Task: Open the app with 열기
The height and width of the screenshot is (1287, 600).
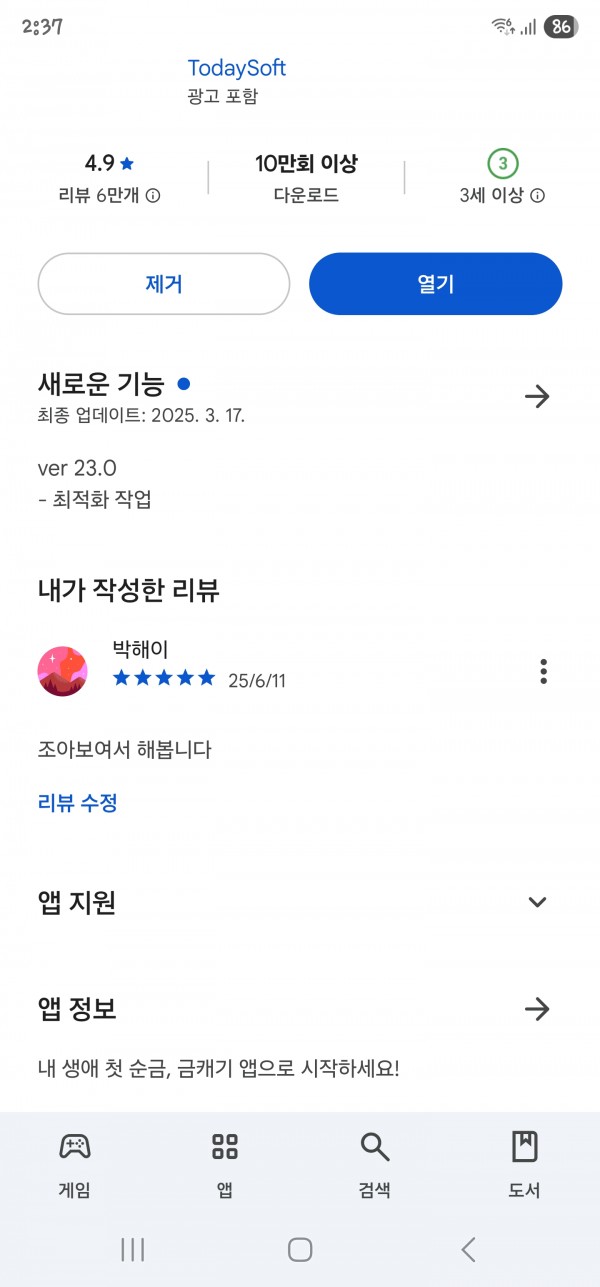Action: pos(436,284)
